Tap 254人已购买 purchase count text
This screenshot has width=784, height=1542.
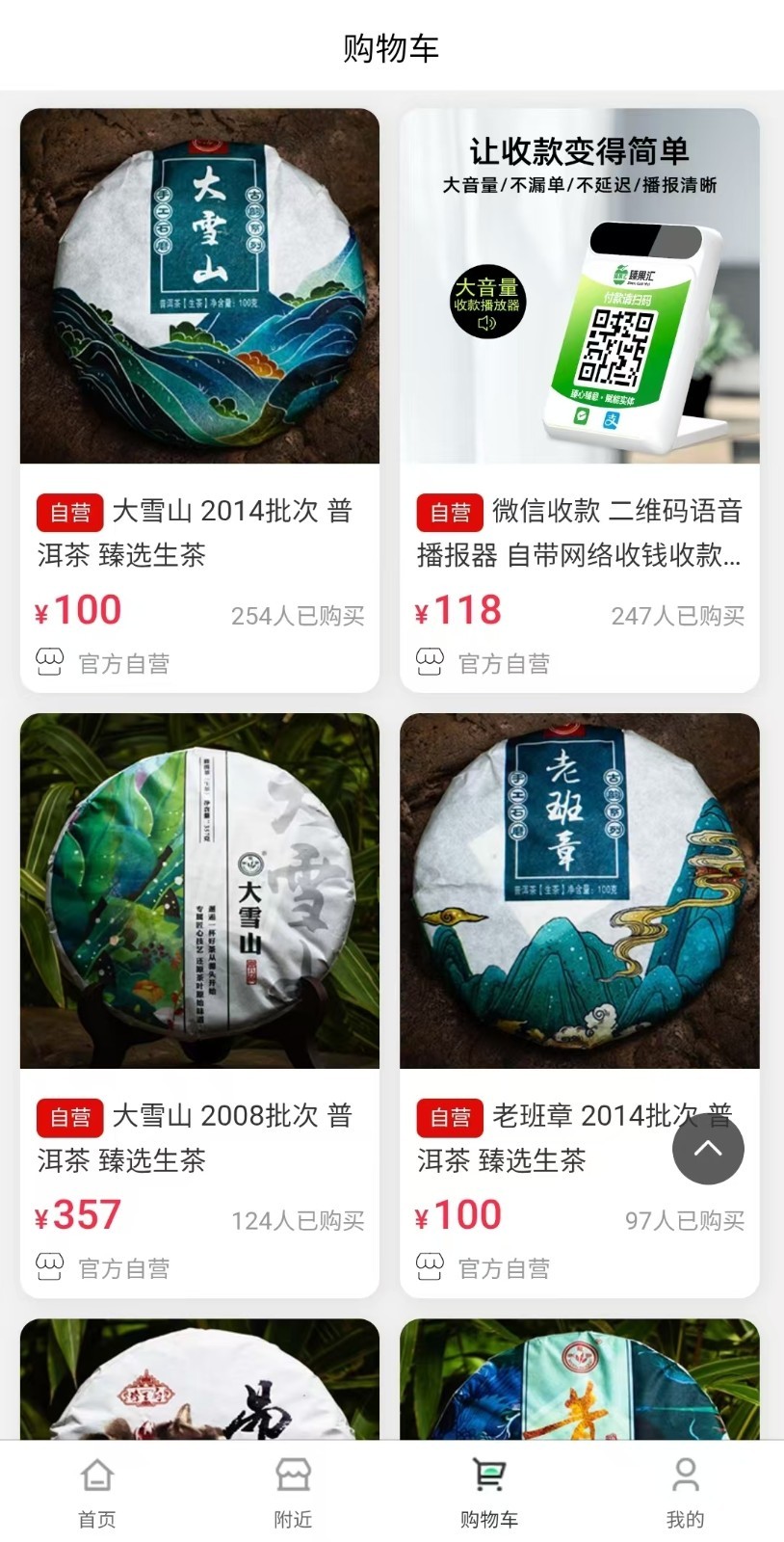300,617
